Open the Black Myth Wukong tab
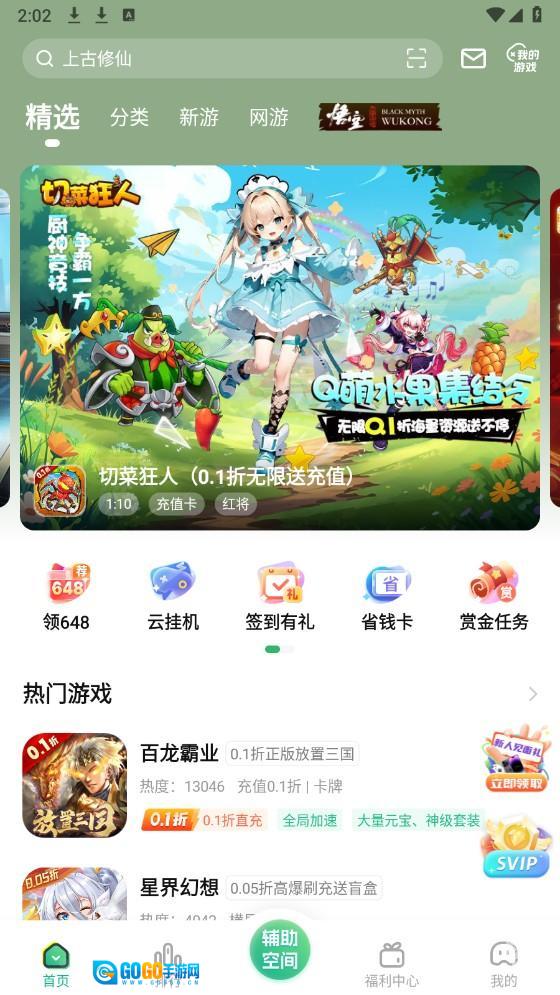 [x=380, y=117]
